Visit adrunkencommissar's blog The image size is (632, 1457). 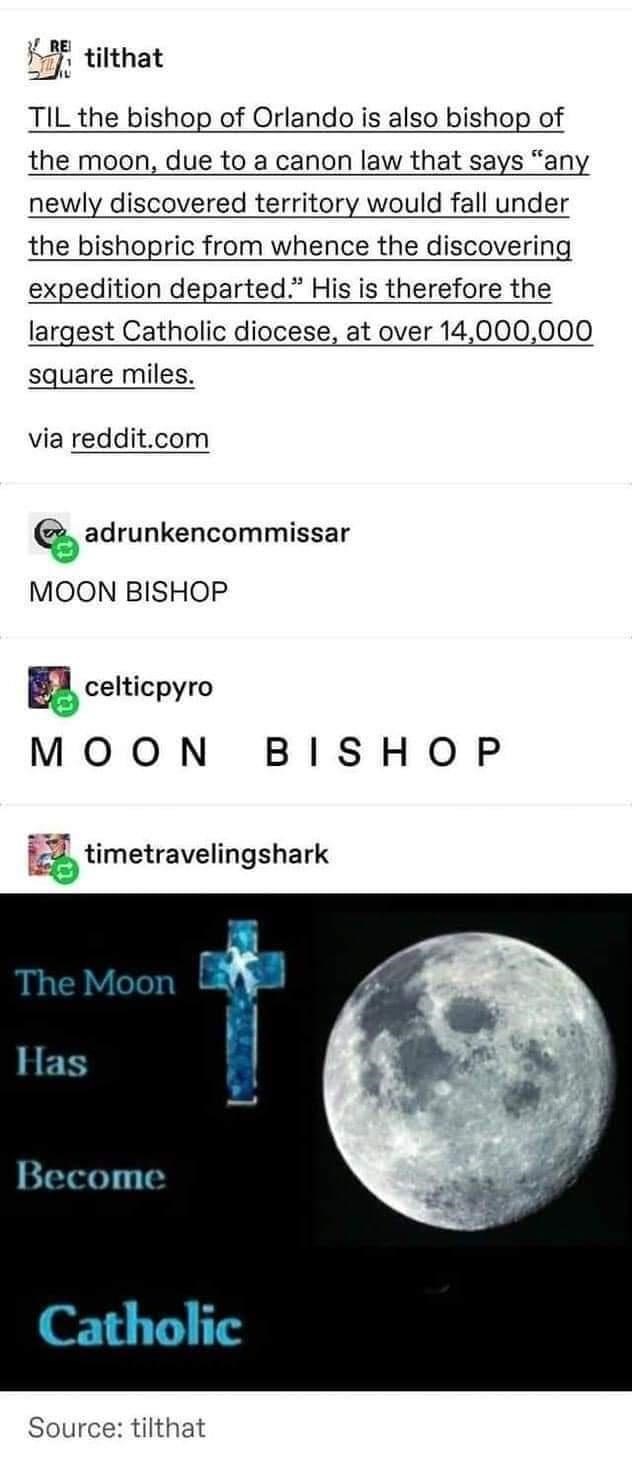(x=217, y=532)
